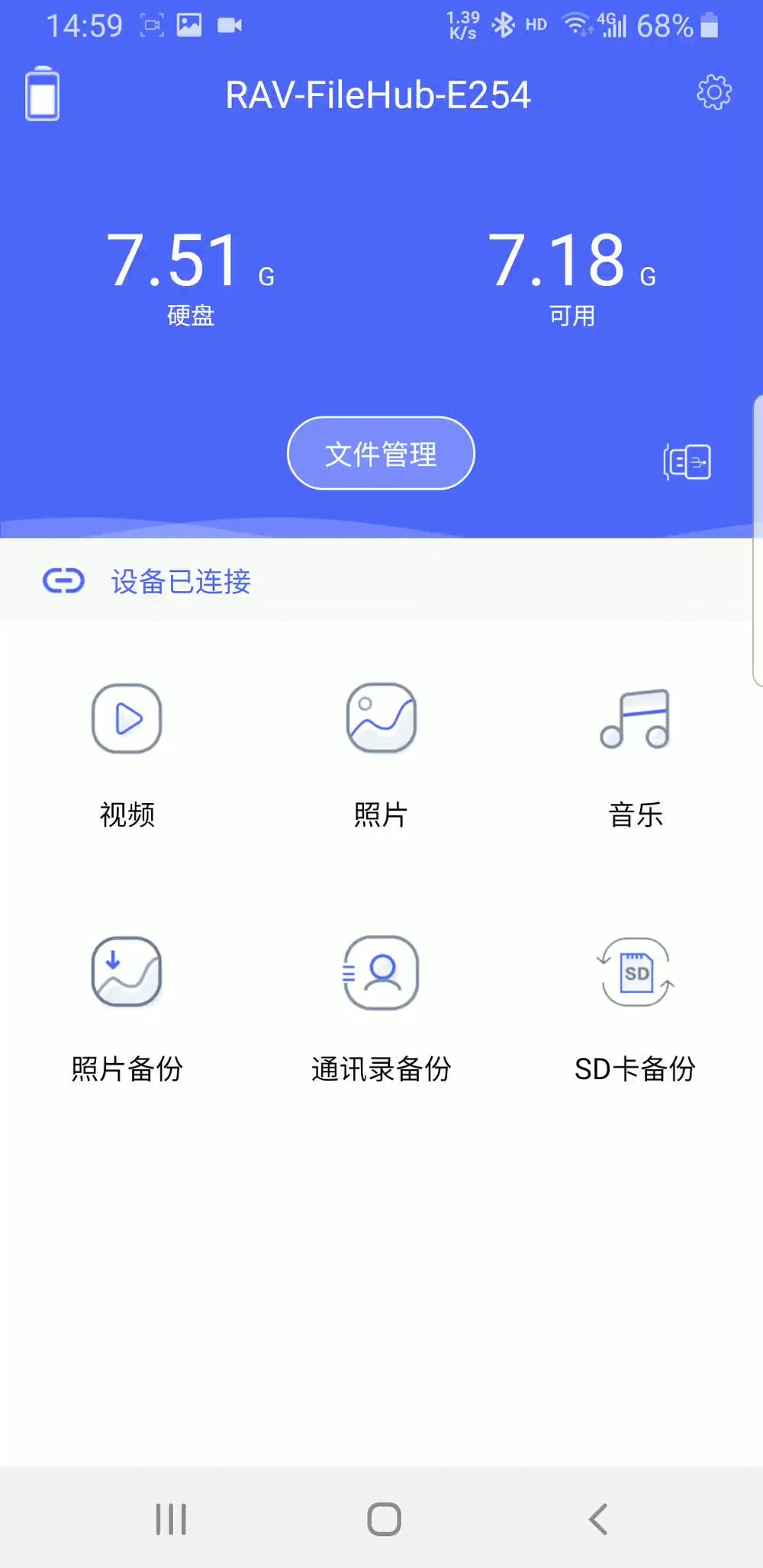The image size is (763, 1568).
Task: Open the settings gear
Action: 713,92
